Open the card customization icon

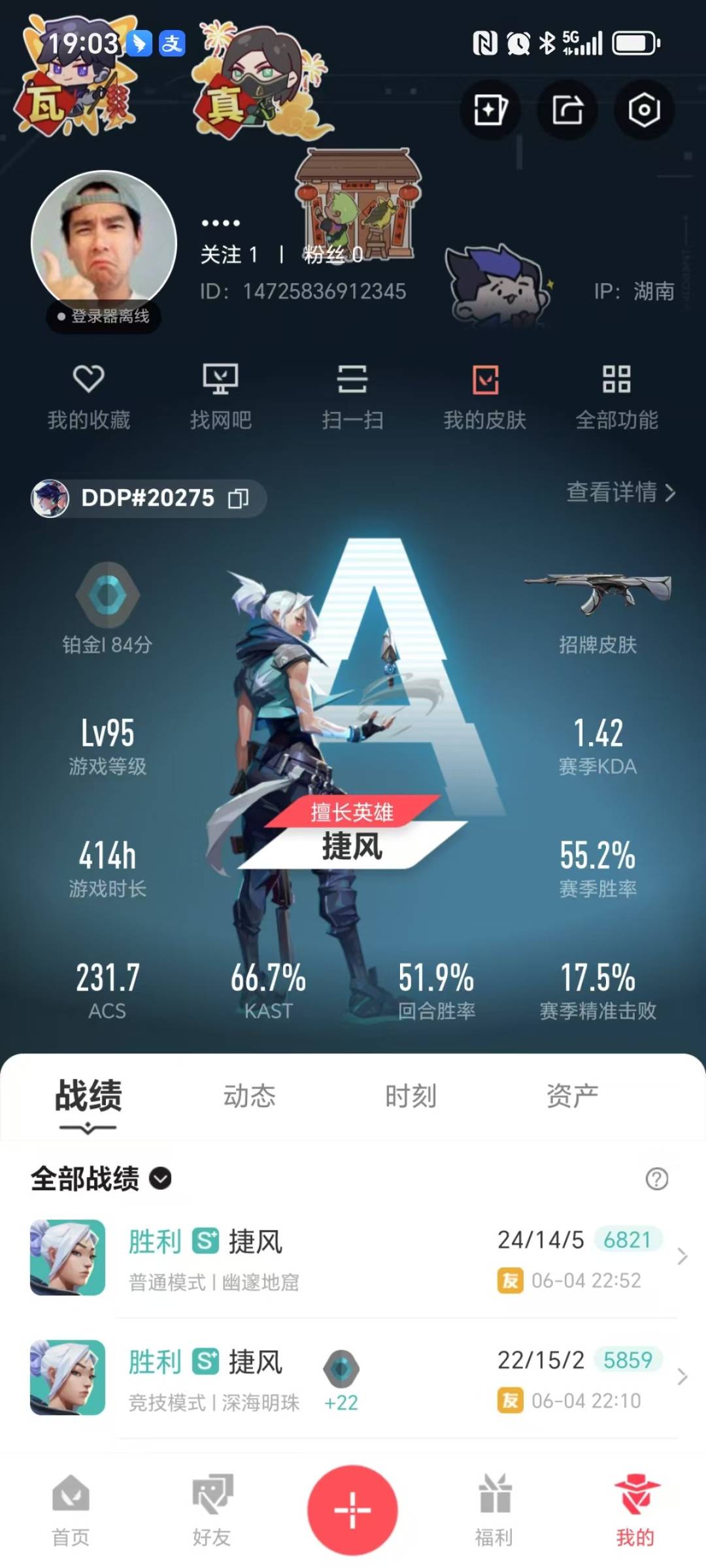pos(490,110)
